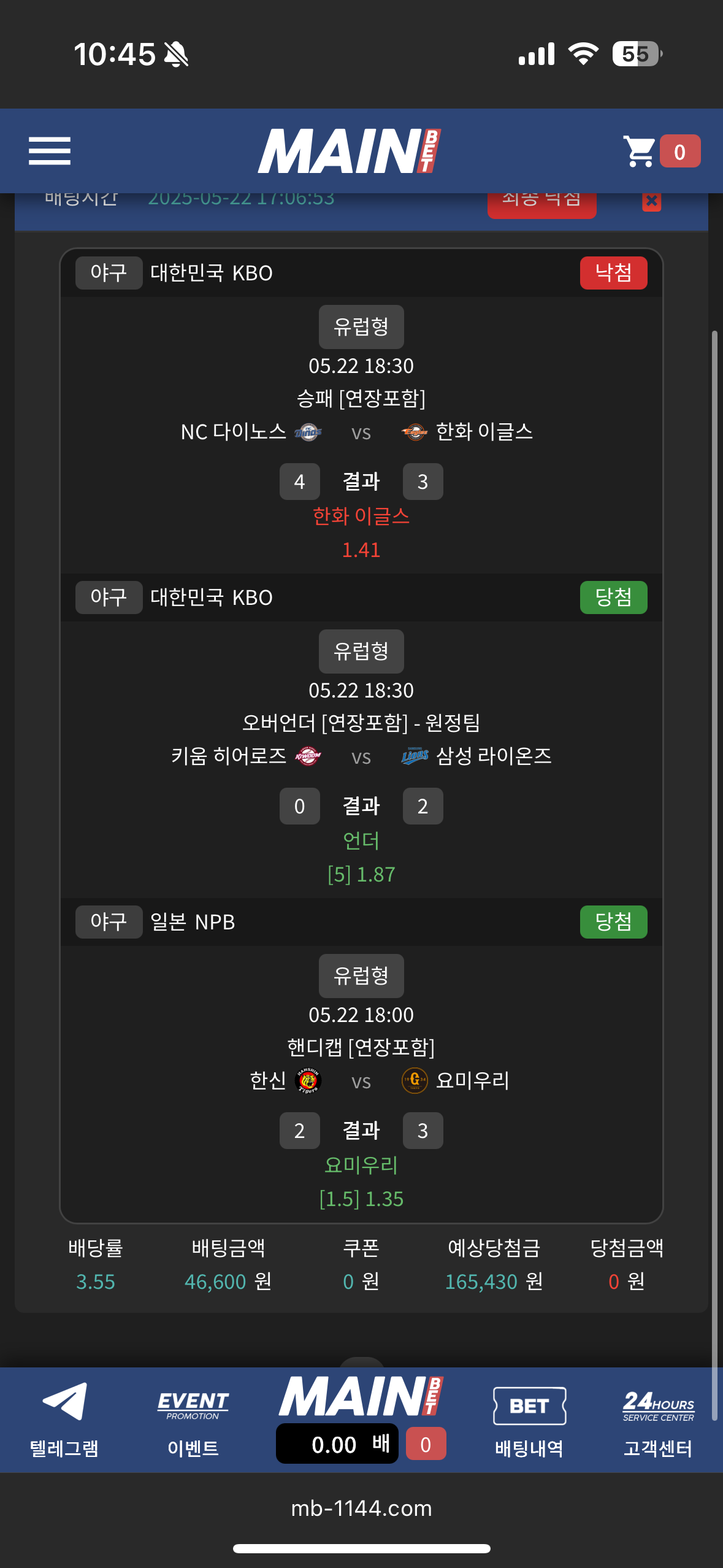Viewport: 723px width, 1568px height.
Task: Open the shopping cart
Action: click(640, 152)
